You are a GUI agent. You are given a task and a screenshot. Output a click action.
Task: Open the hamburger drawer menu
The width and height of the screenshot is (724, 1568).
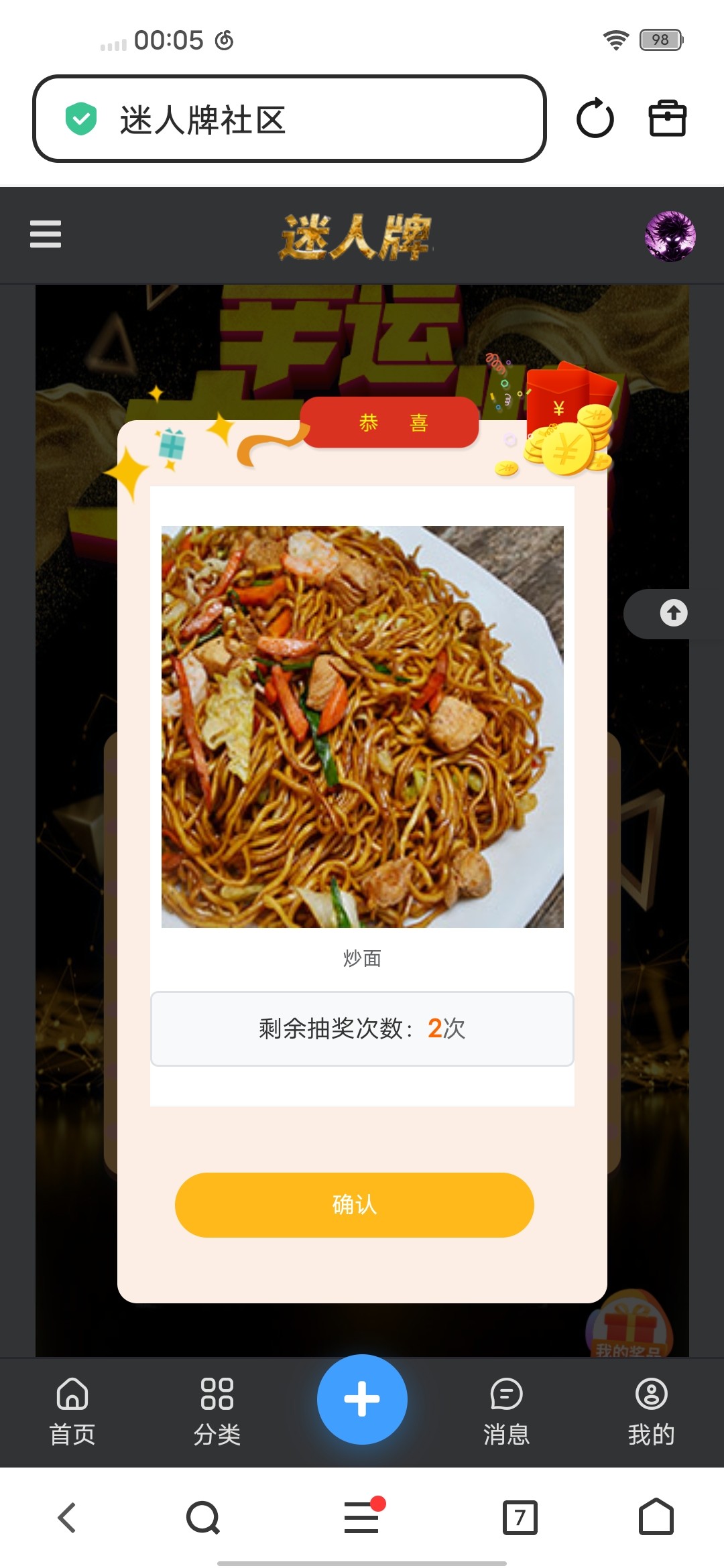tap(46, 235)
